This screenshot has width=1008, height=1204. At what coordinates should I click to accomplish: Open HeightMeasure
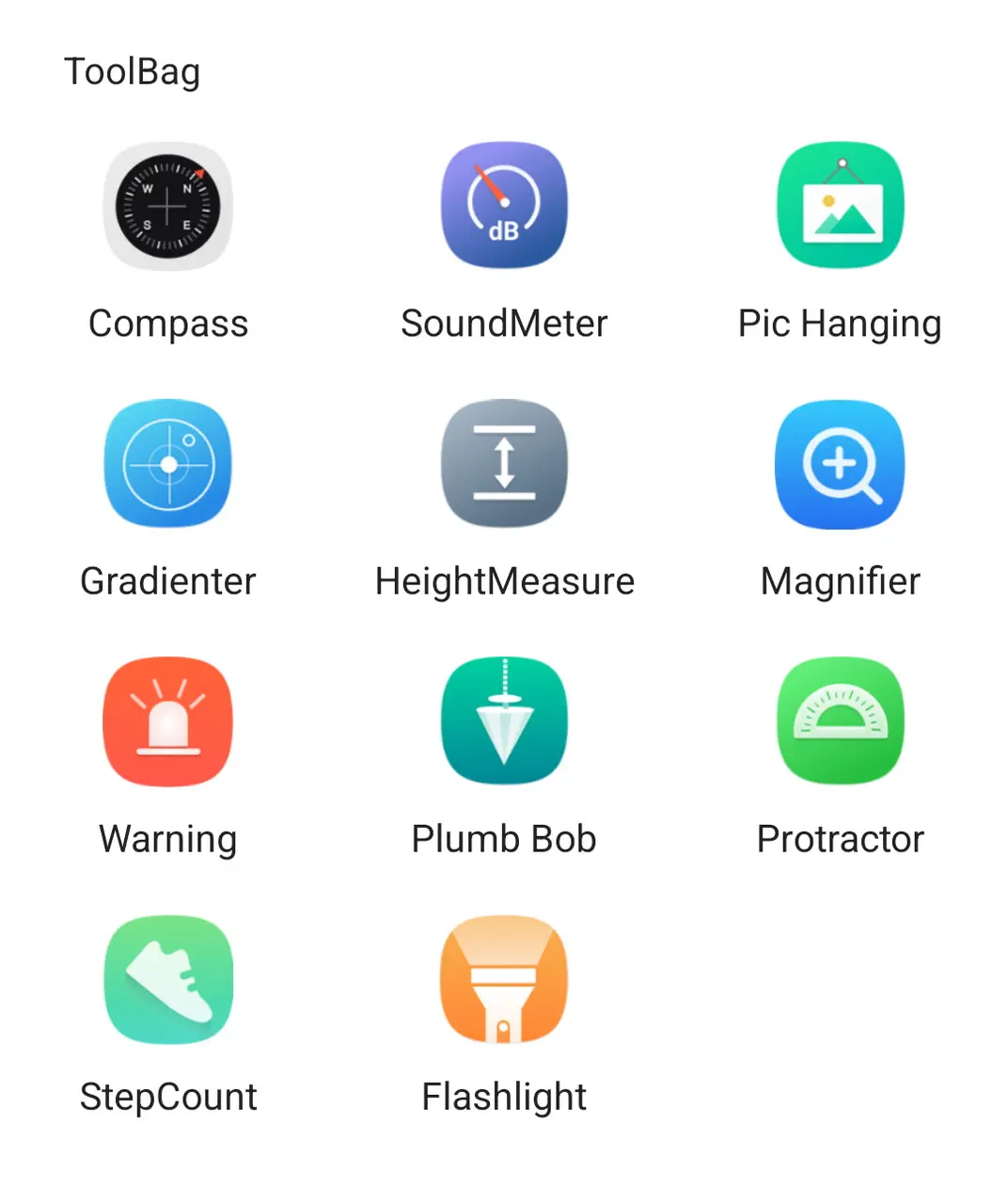pyautogui.click(x=504, y=464)
